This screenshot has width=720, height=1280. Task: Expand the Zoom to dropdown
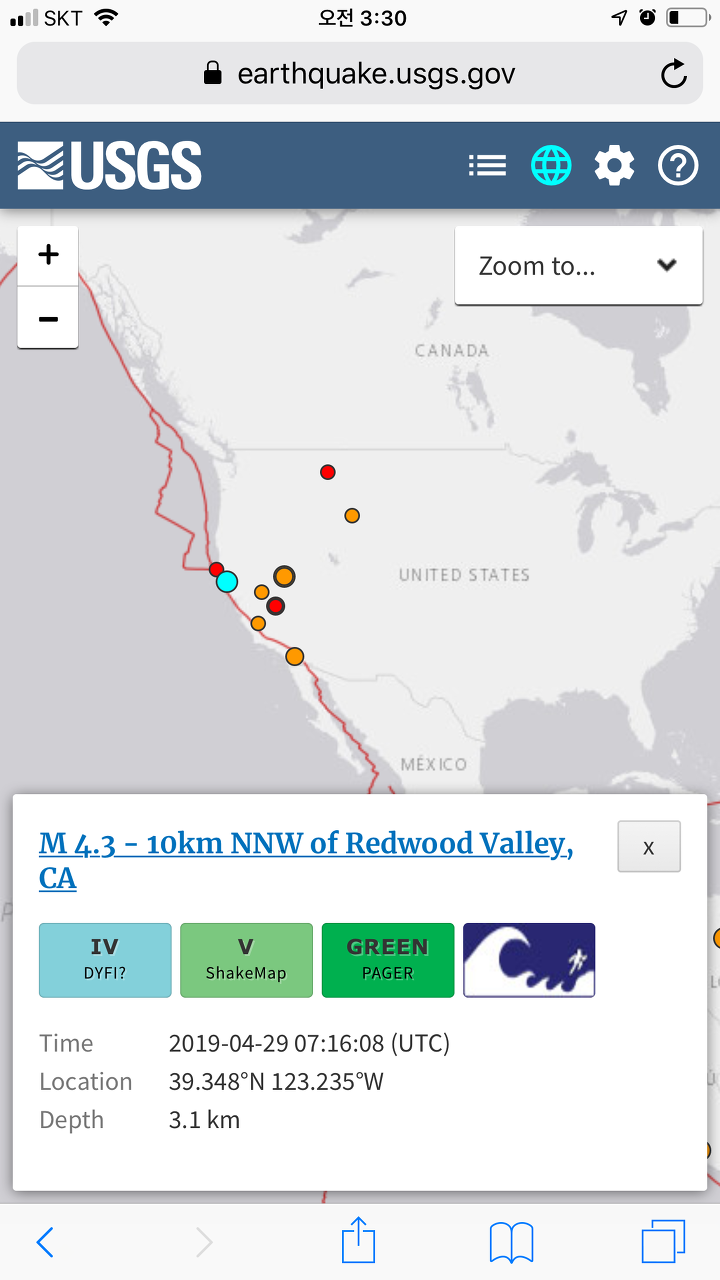pyautogui.click(x=579, y=266)
